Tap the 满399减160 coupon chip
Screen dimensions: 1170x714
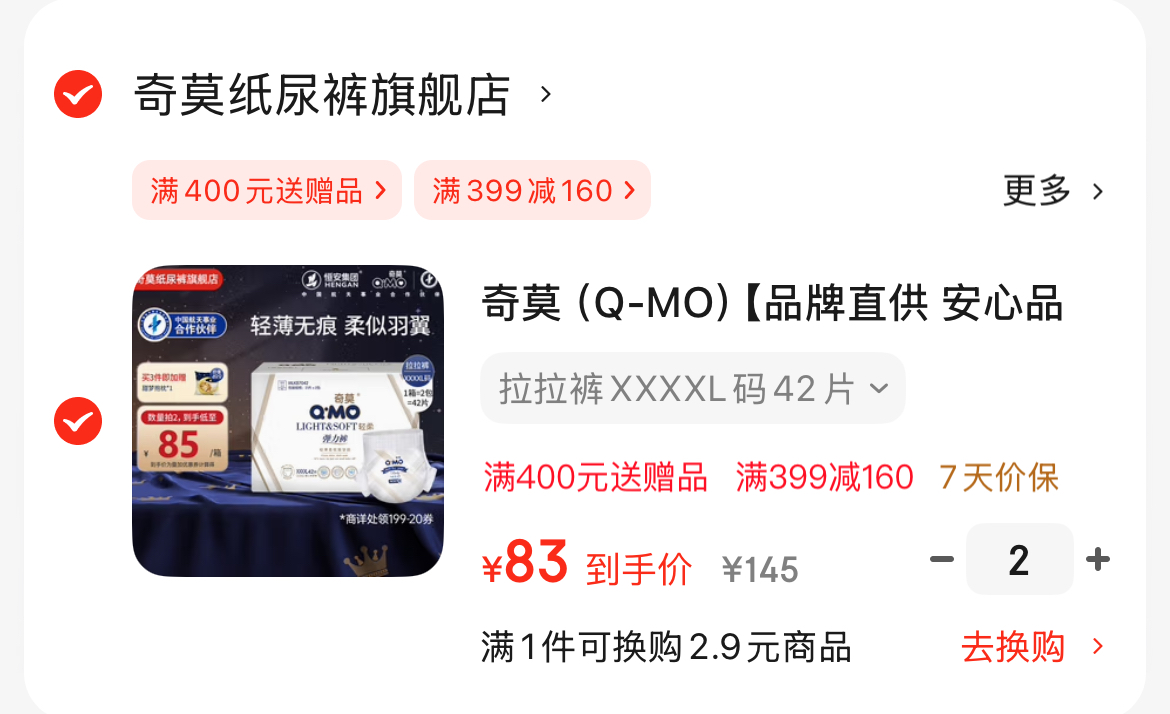tap(532, 190)
